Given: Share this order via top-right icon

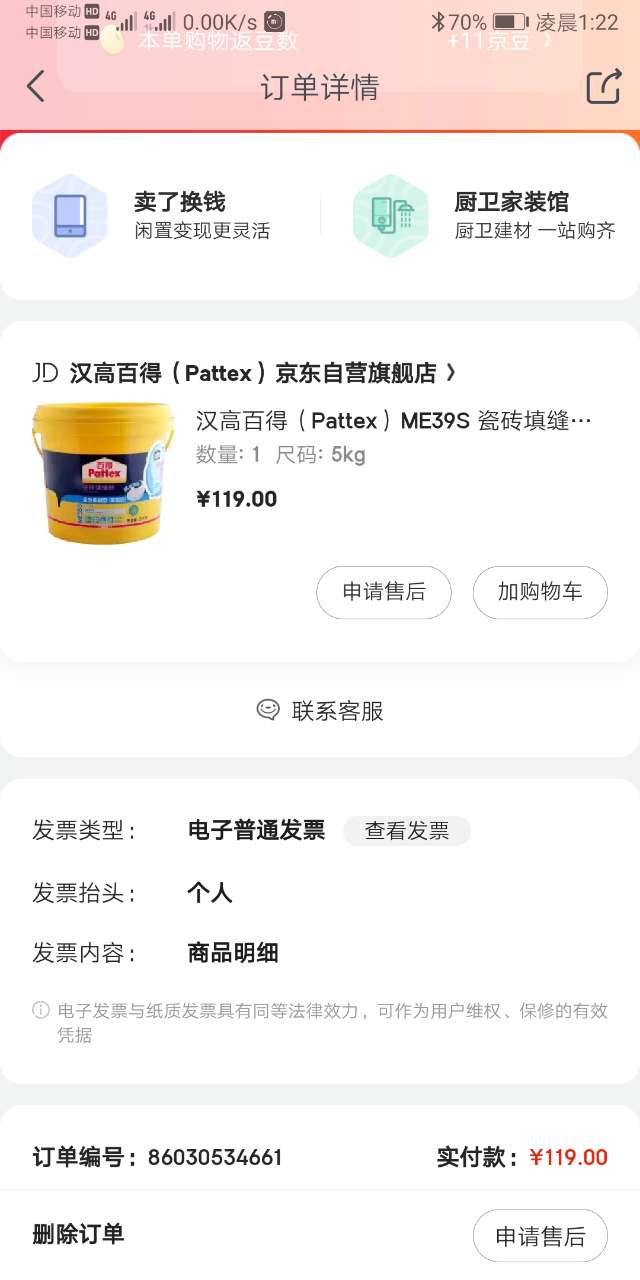Looking at the screenshot, I should (x=603, y=87).
